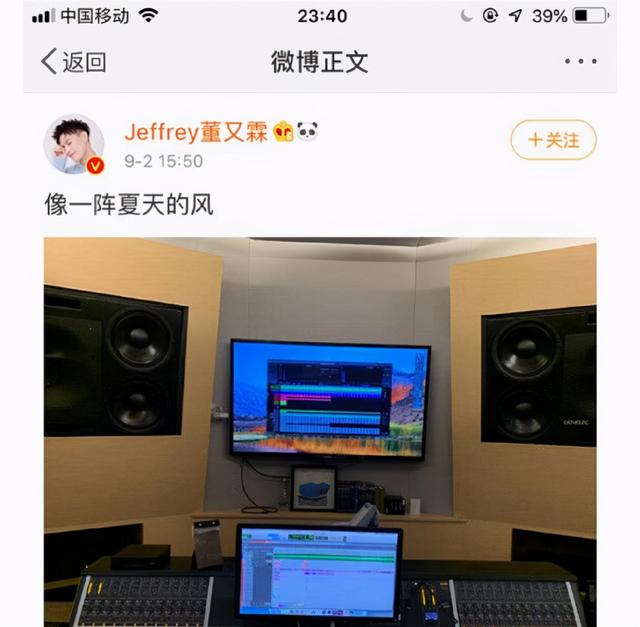The width and height of the screenshot is (640, 627).
Task: Follow Jeffrey董又霖 with +关注
Action: (x=553, y=140)
